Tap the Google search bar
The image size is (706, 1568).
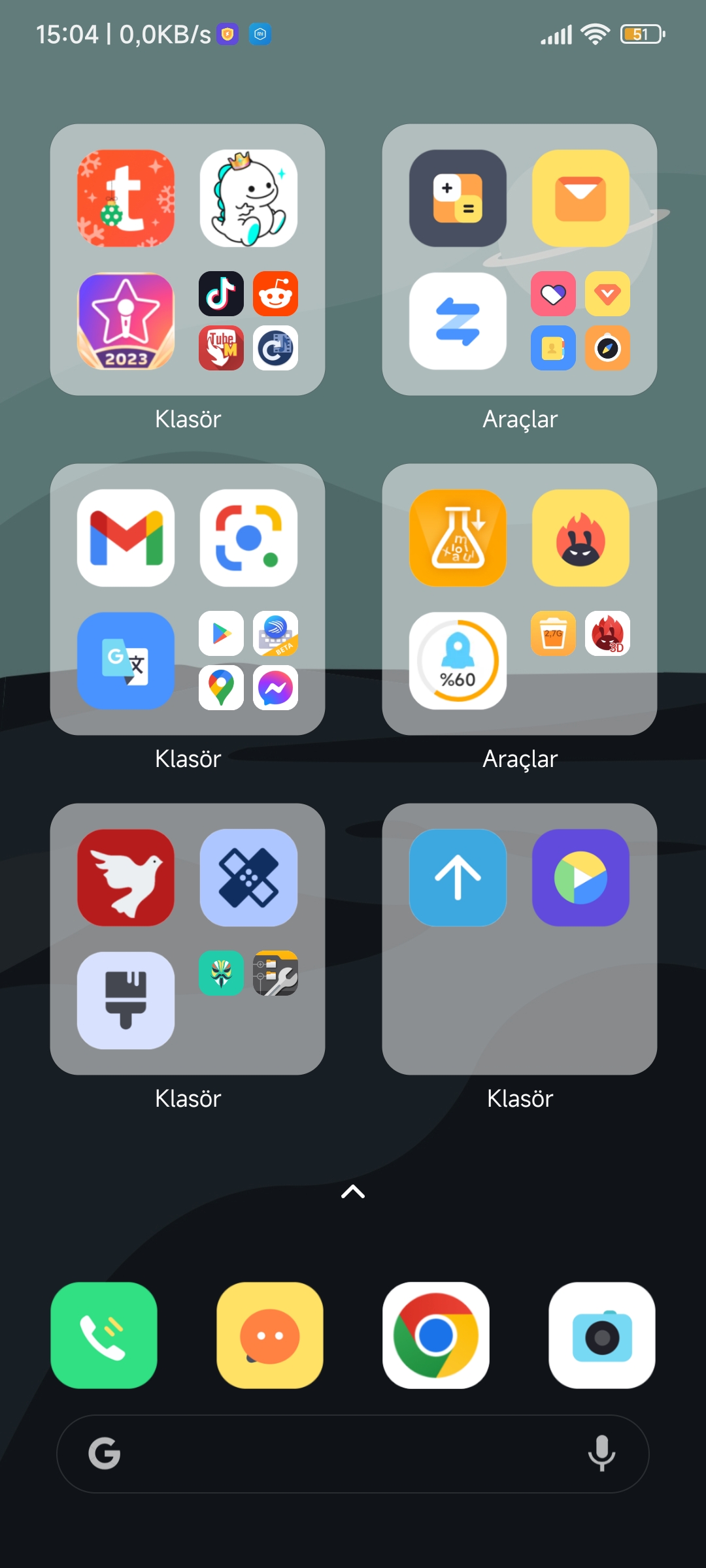[x=353, y=1454]
